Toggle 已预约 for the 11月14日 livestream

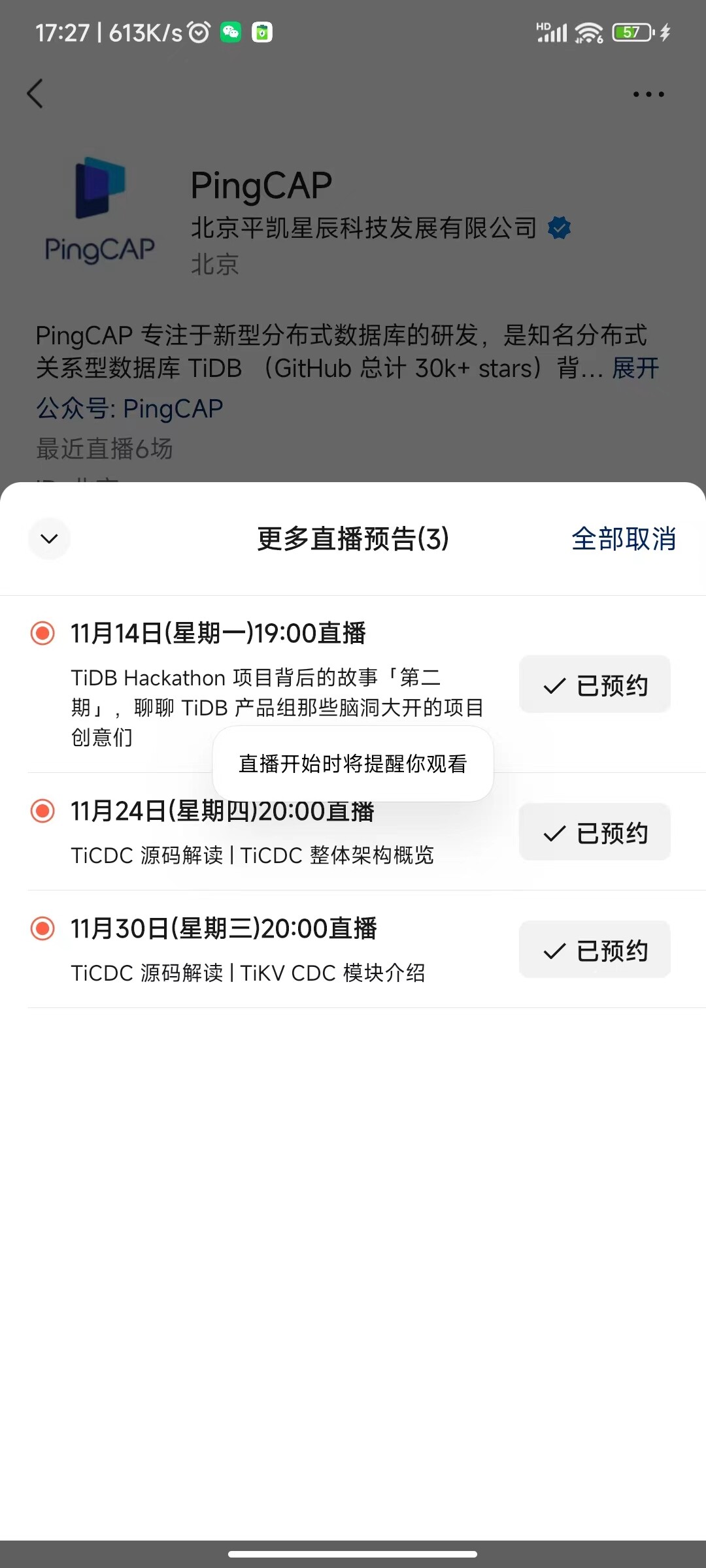pyautogui.click(x=595, y=685)
